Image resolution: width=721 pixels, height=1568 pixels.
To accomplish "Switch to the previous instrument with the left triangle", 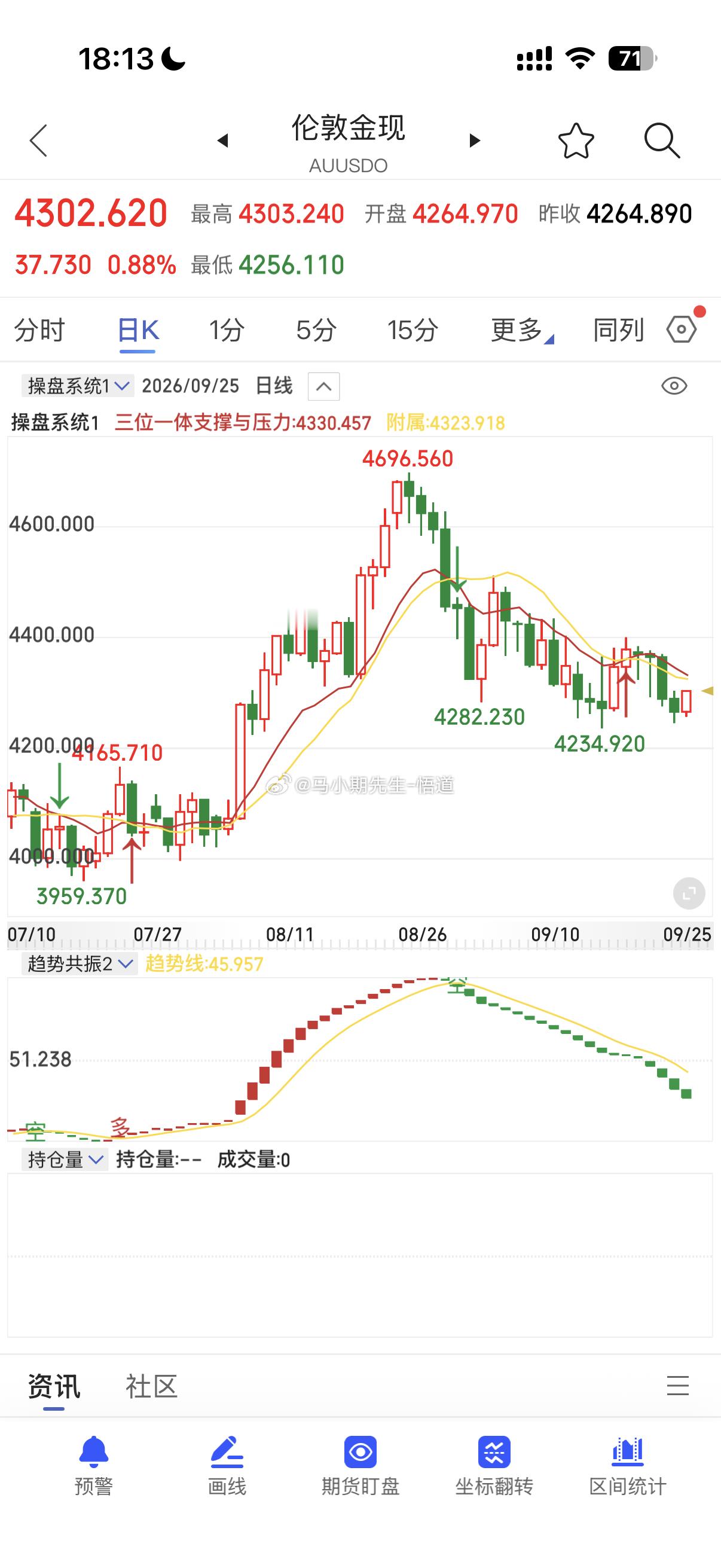I will pos(222,141).
